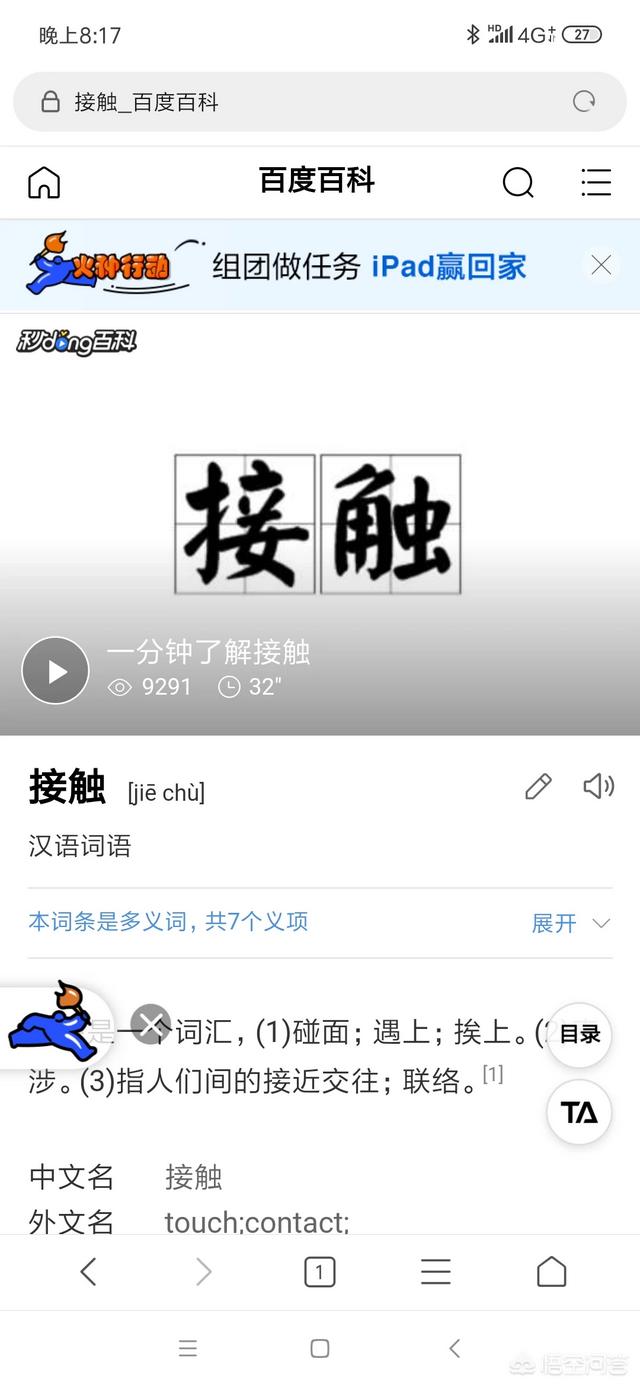Open the browser tab switcher
Screen dimensions: 640x1387
pos(319,1272)
